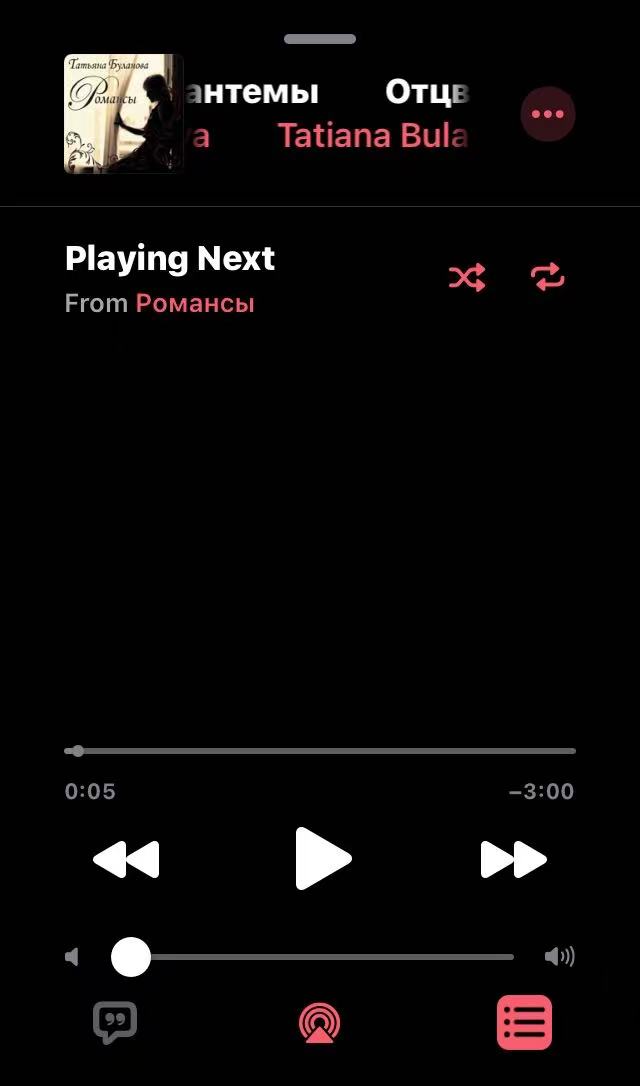Hide the Playing Next queue
Image resolution: width=640 pixels, height=1086 pixels.
(x=524, y=1022)
